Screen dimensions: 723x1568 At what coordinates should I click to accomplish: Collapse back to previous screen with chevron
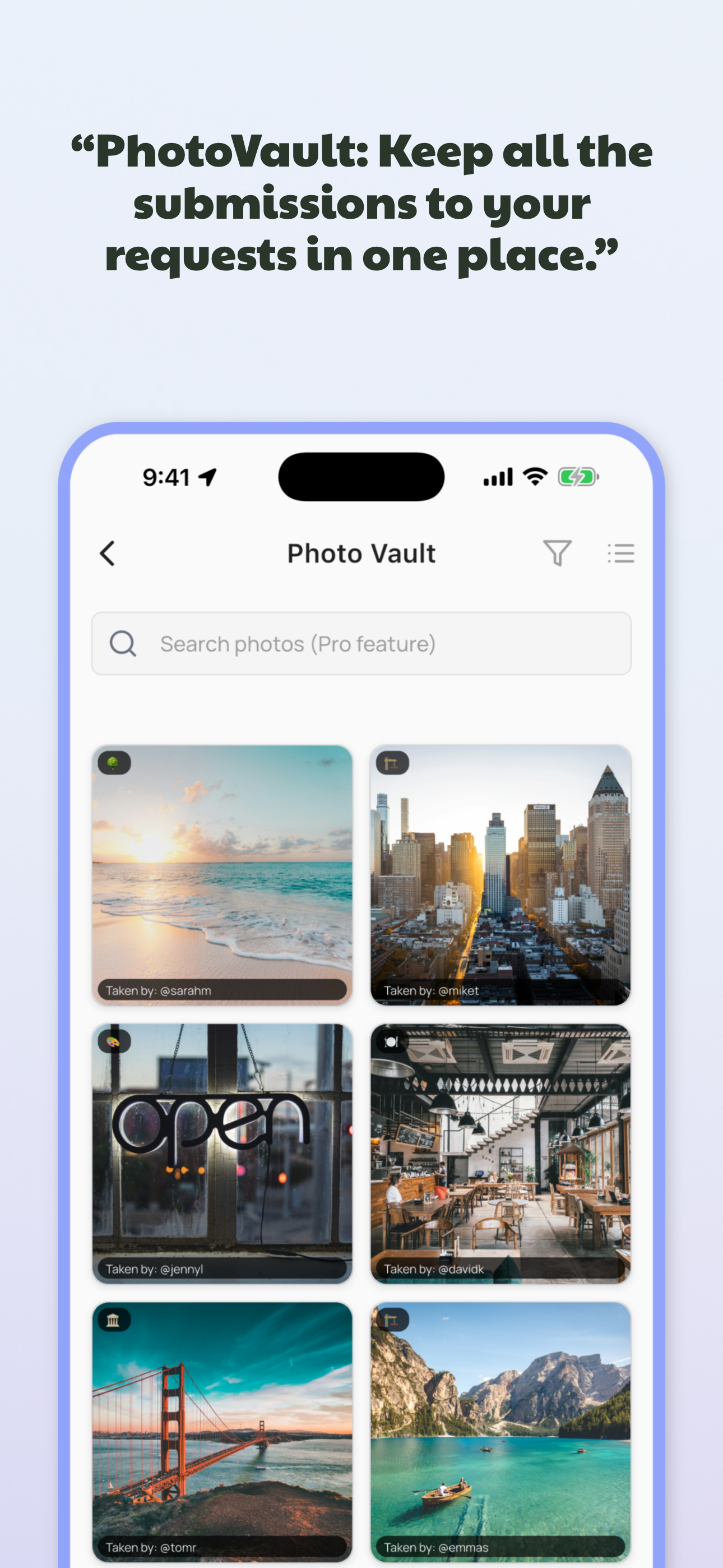point(107,553)
